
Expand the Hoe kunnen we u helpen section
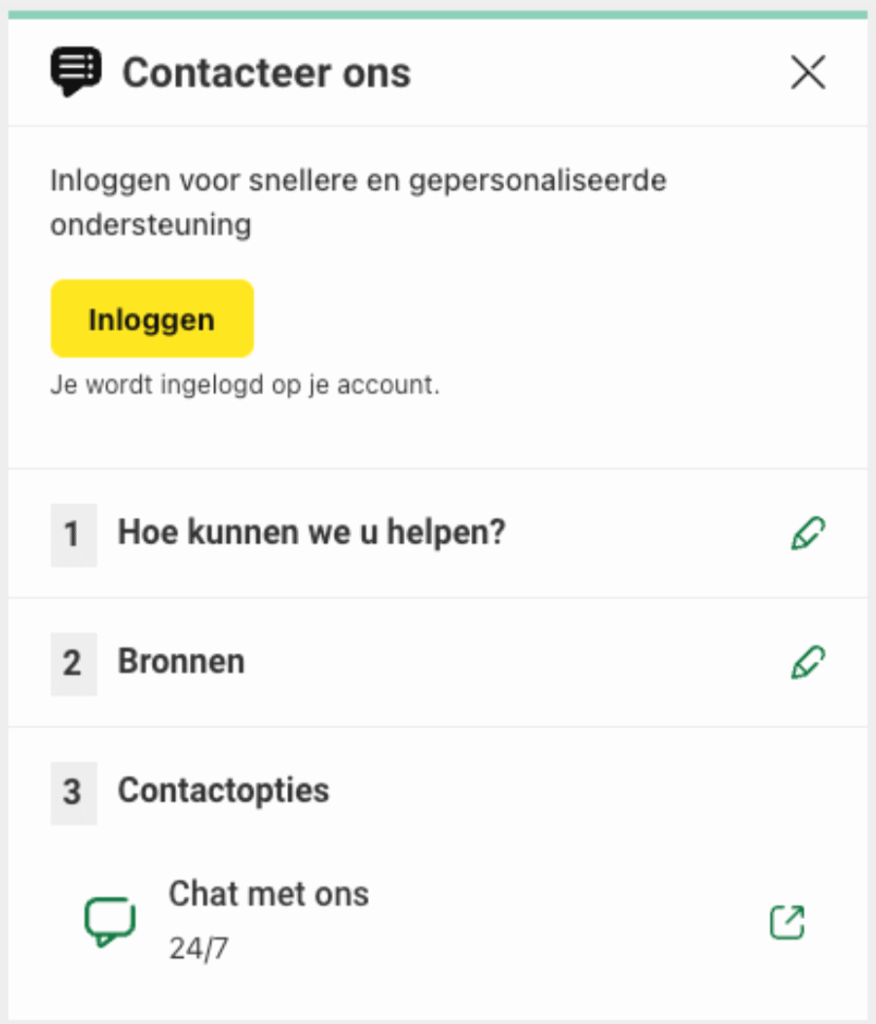coord(312,532)
